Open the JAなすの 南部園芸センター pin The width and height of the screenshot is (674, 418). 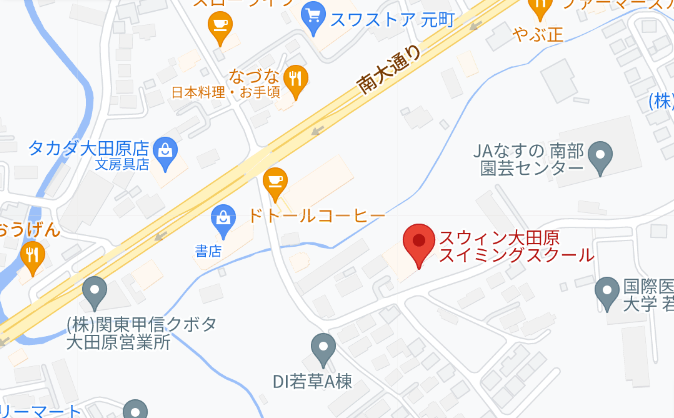point(599,154)
